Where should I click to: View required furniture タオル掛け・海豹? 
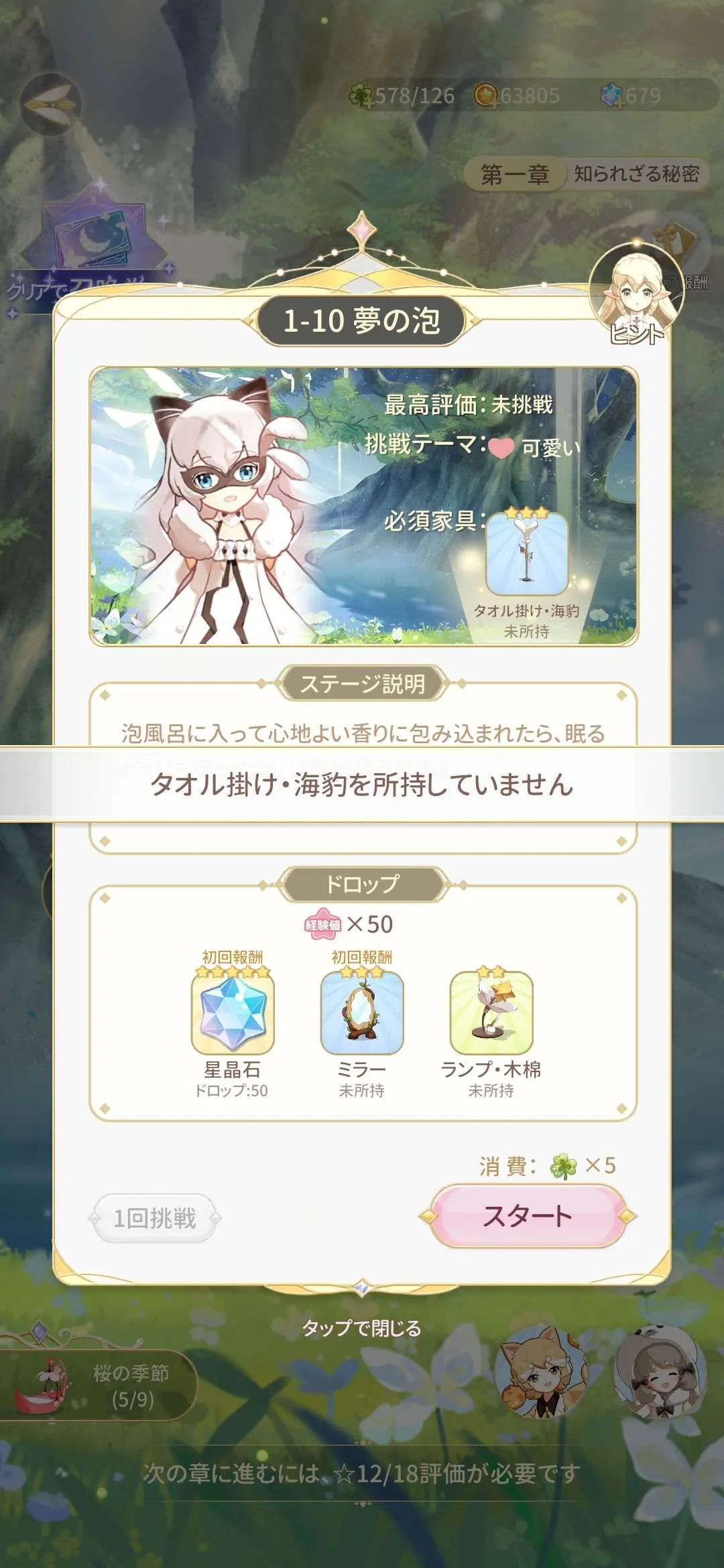pos(527,554)
